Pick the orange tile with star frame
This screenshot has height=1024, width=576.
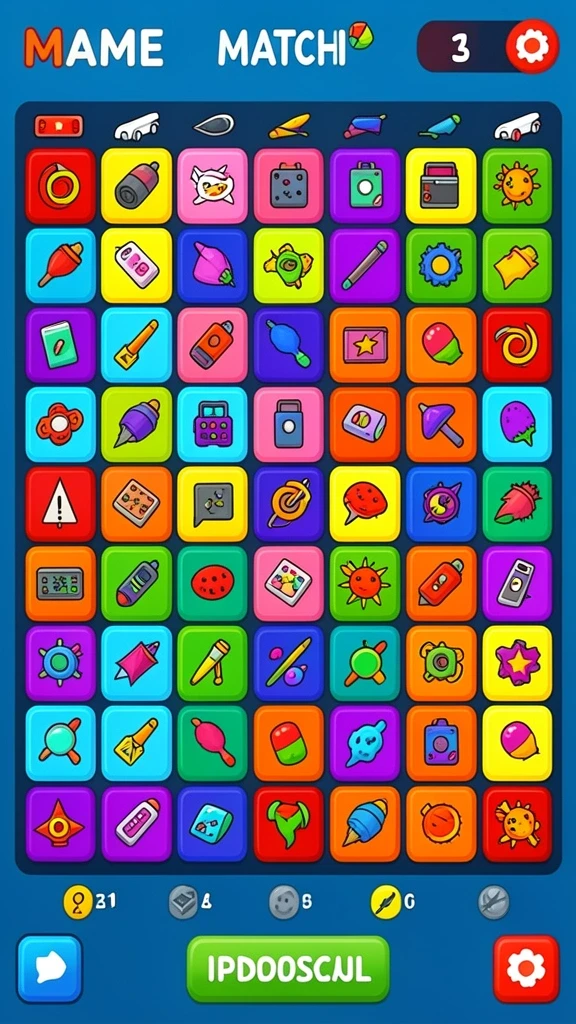[x=364, y=345]
